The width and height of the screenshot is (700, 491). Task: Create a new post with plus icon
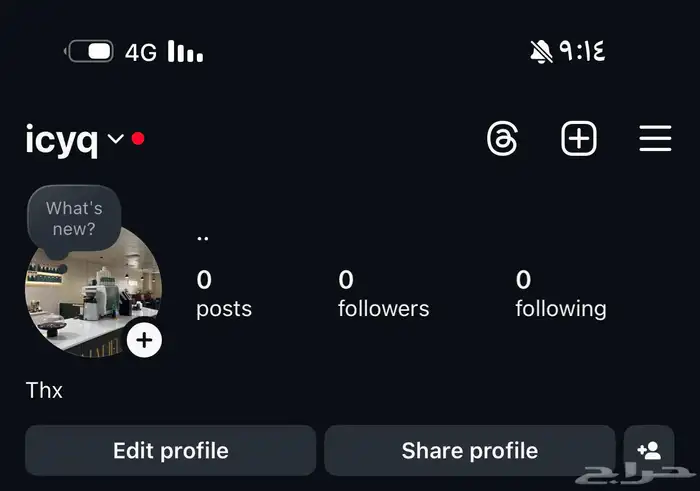578,139
